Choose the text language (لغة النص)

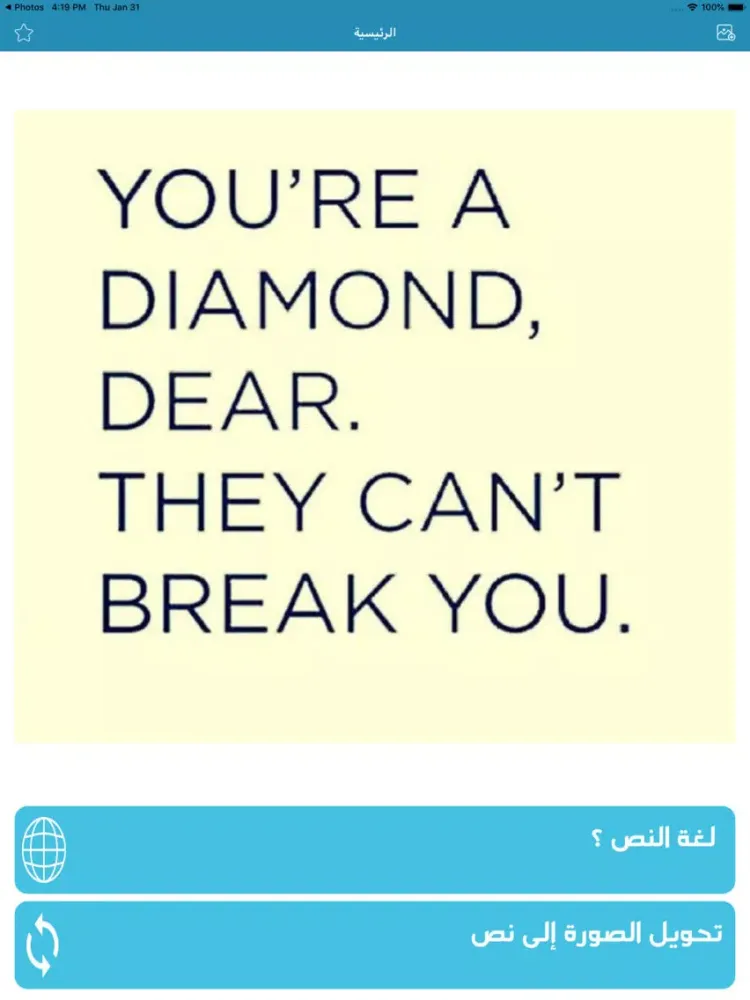375,849
